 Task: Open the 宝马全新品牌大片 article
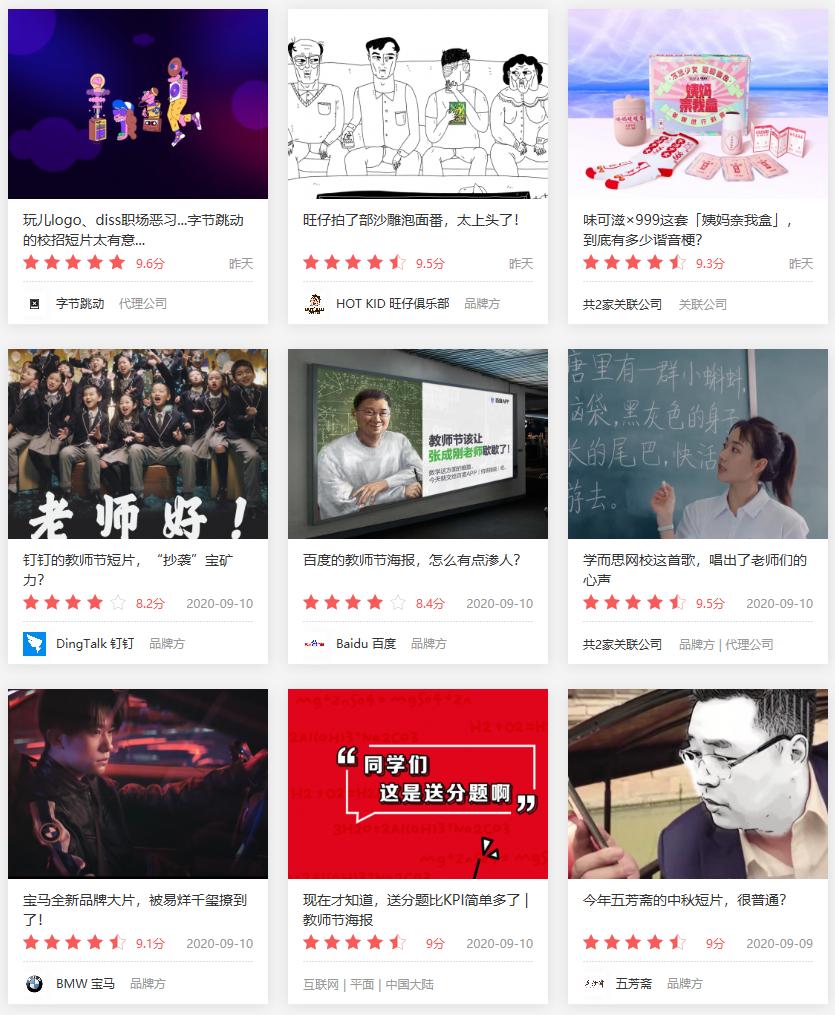pos(134,900)
